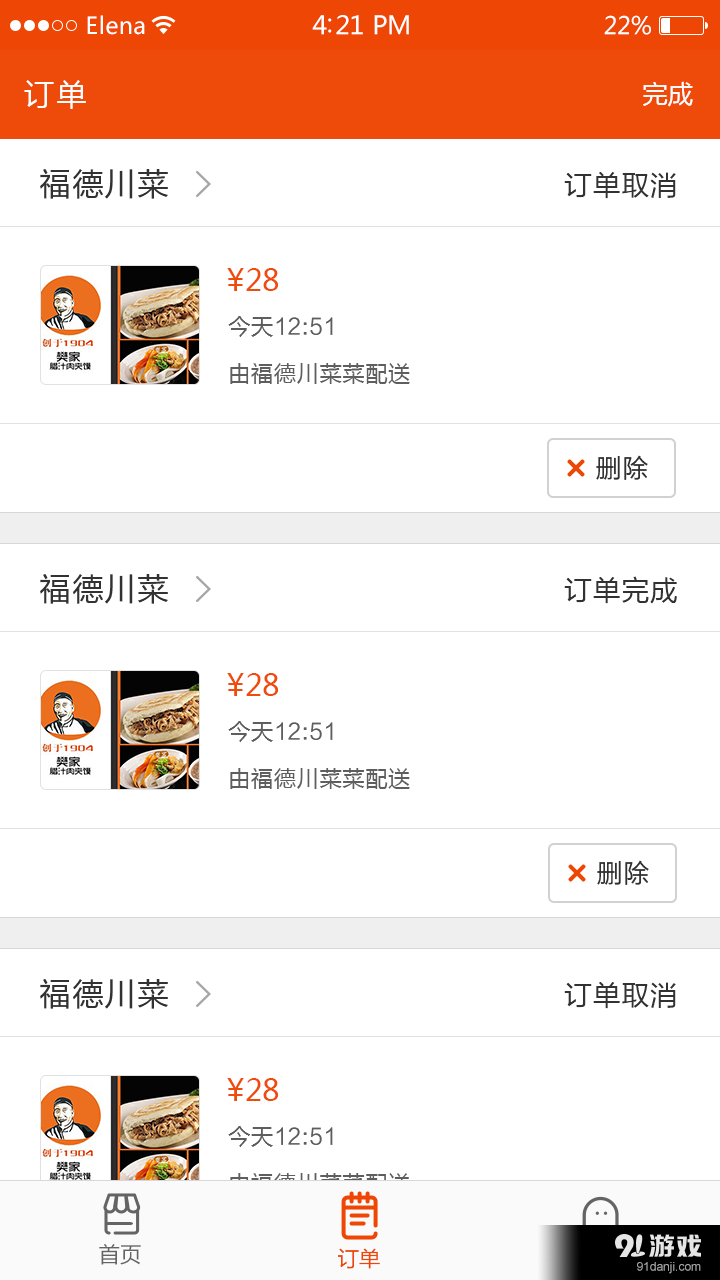This screenshot has height=1280, width=720.
Task: Select the 首页 home icon in bottom bar
Action: coord(120,1213)
